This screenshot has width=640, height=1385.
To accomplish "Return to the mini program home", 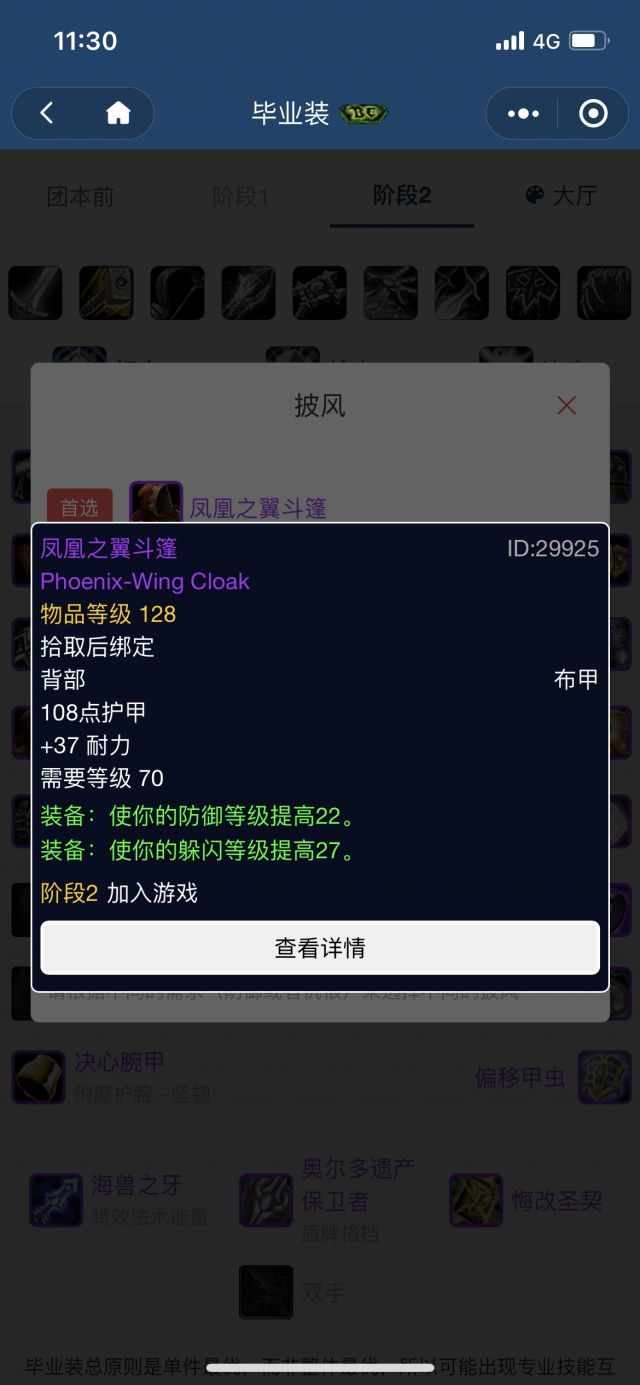I will (x=118, y=113).
